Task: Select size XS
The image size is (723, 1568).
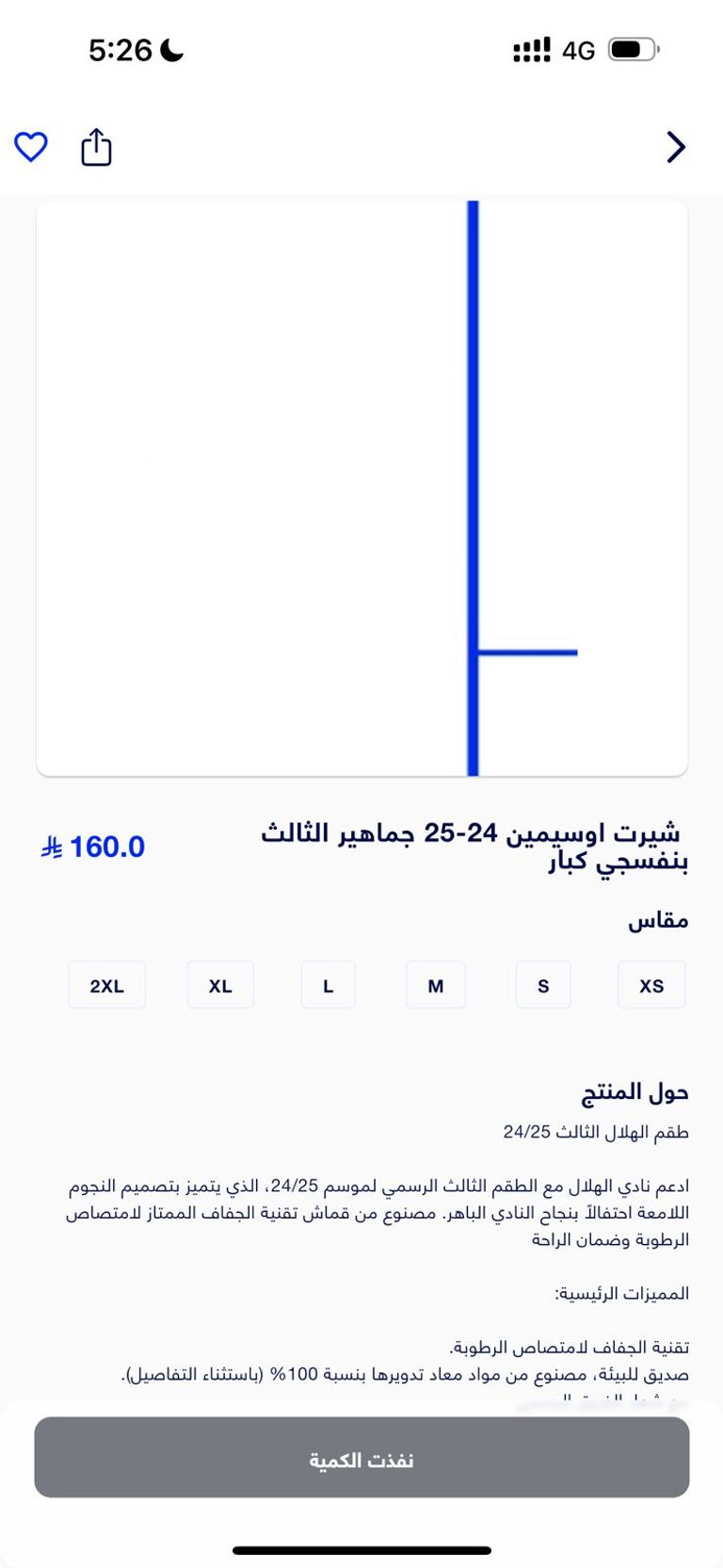Action: 651,984
